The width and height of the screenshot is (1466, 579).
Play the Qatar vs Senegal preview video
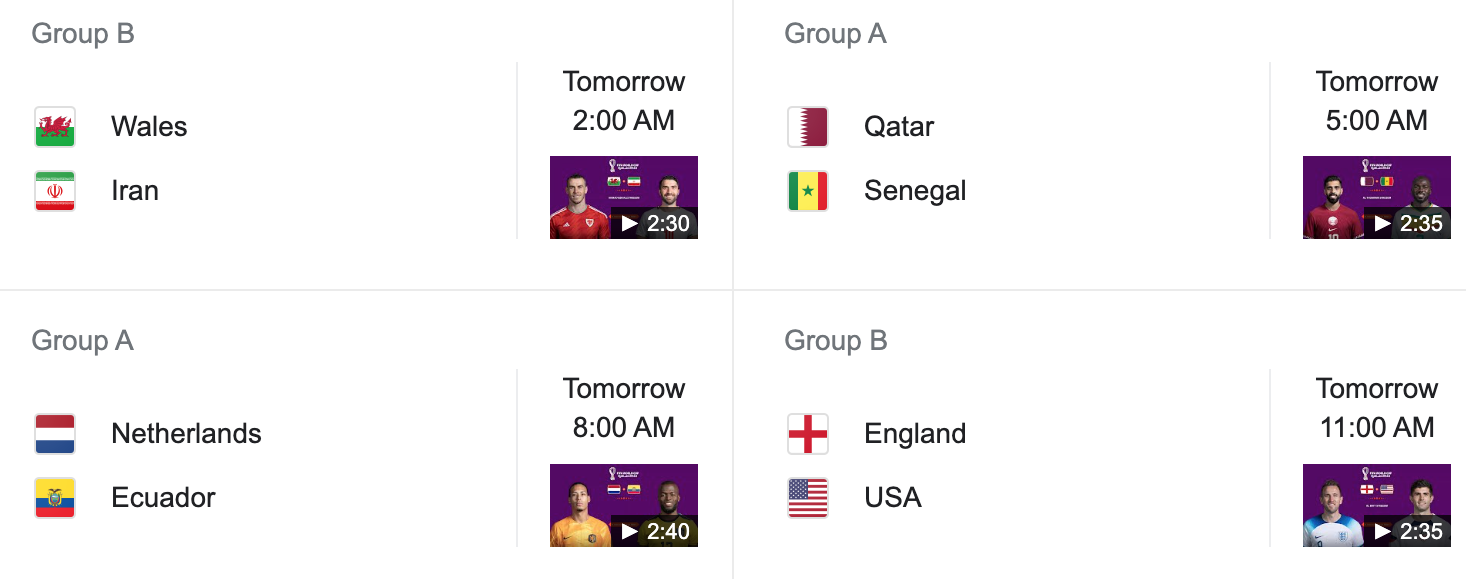[x=1376, y=197]
